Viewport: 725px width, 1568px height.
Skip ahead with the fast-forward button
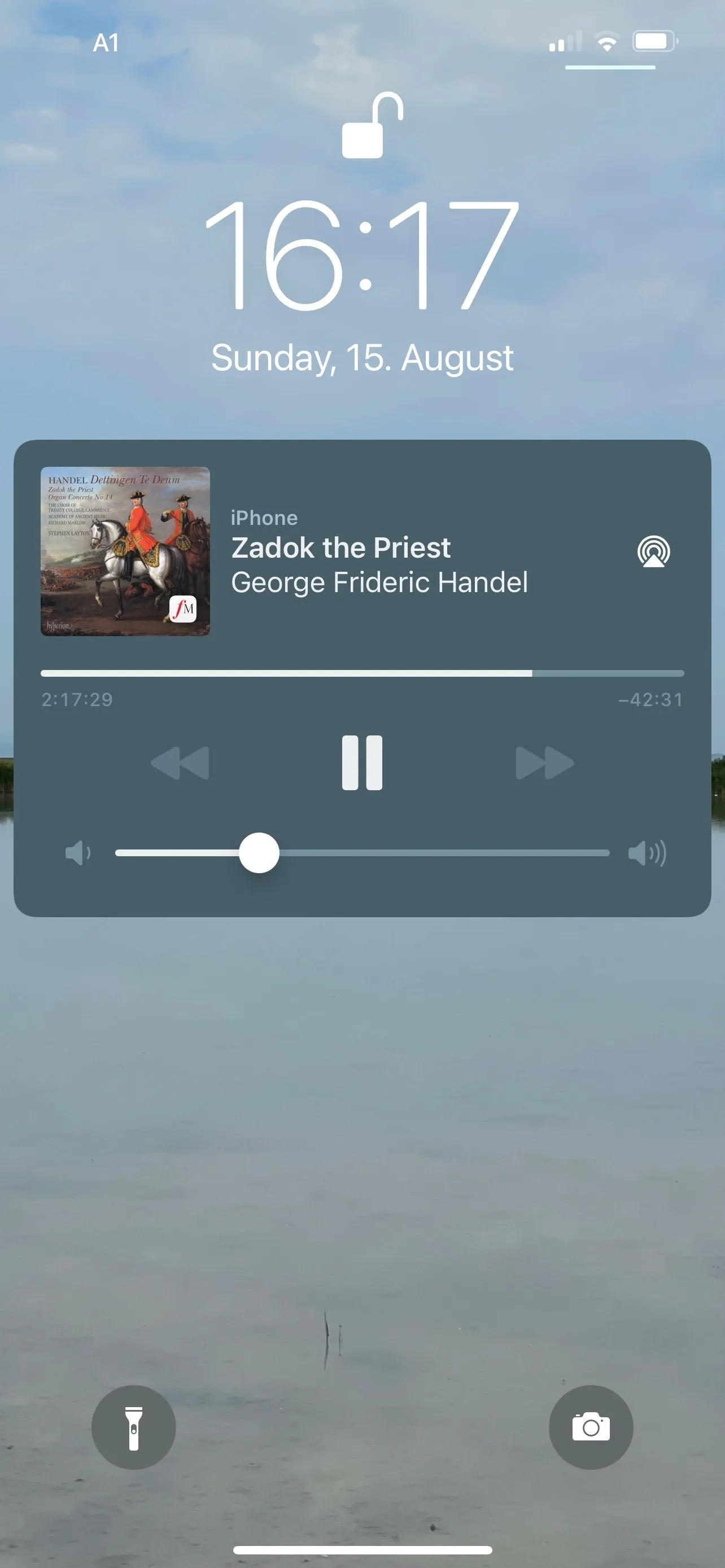click(544, 762)
